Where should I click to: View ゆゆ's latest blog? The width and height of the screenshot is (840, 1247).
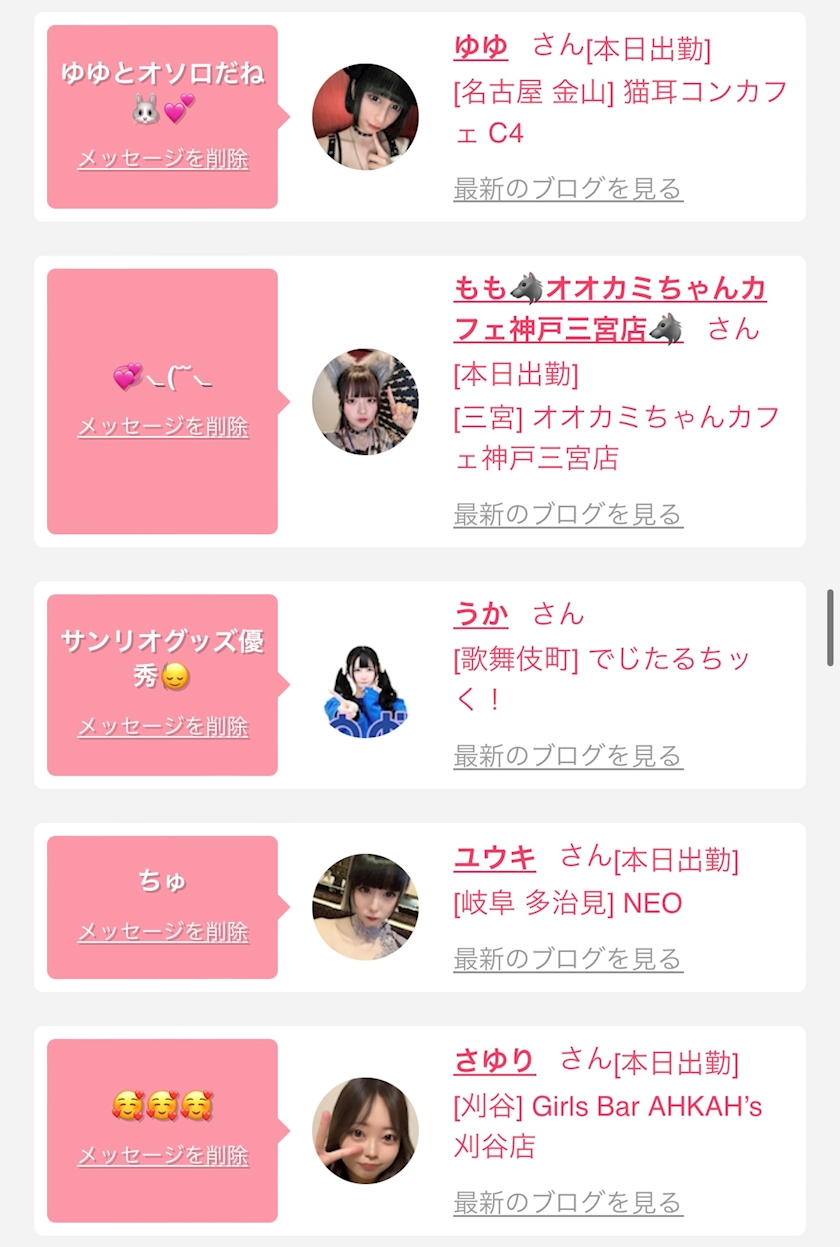tap(568, 188)
